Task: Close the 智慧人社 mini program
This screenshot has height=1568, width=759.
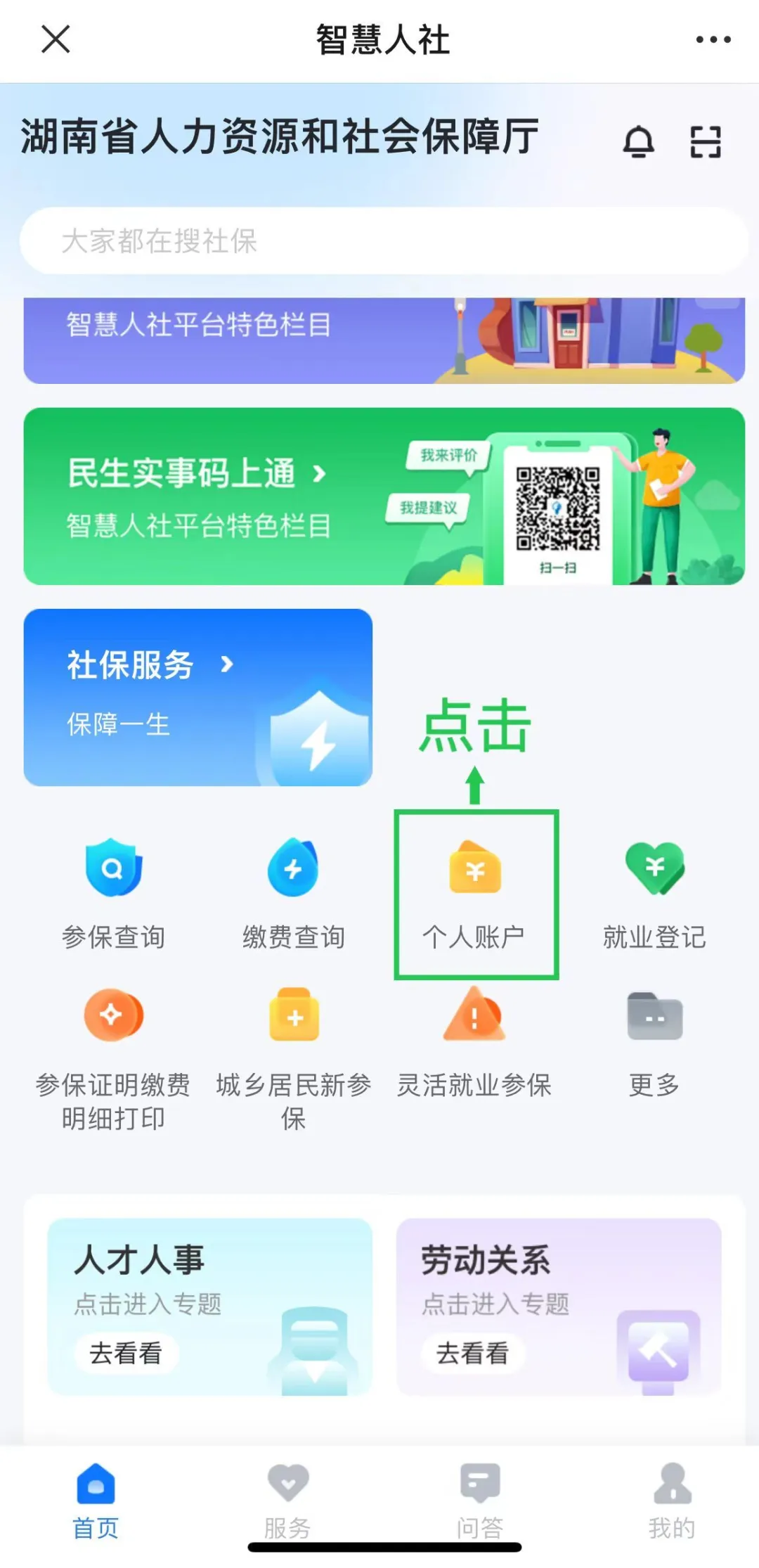Action: pyautogui.click(x=56, y=39)
